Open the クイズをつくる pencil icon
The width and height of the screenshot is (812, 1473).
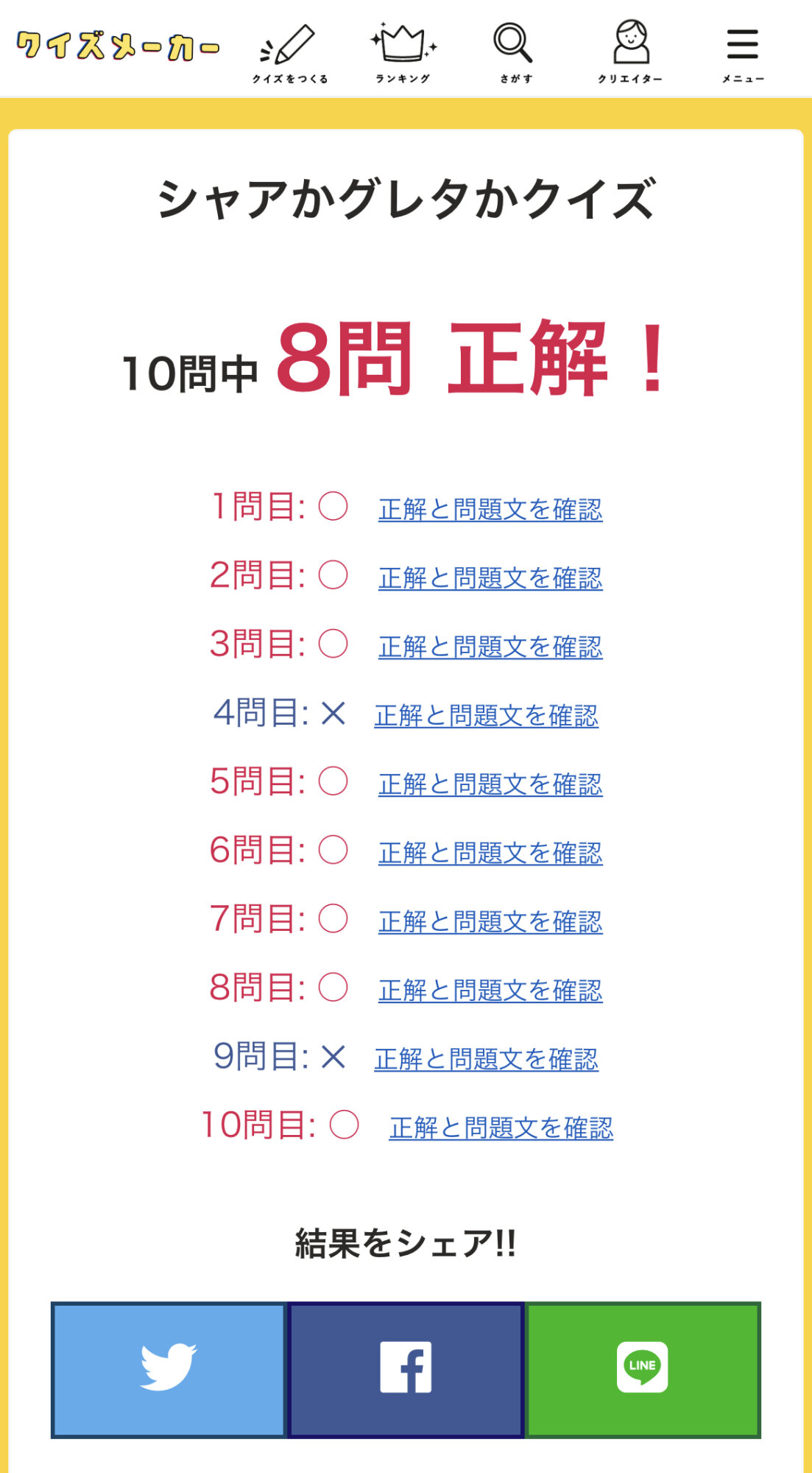[290, 53]
